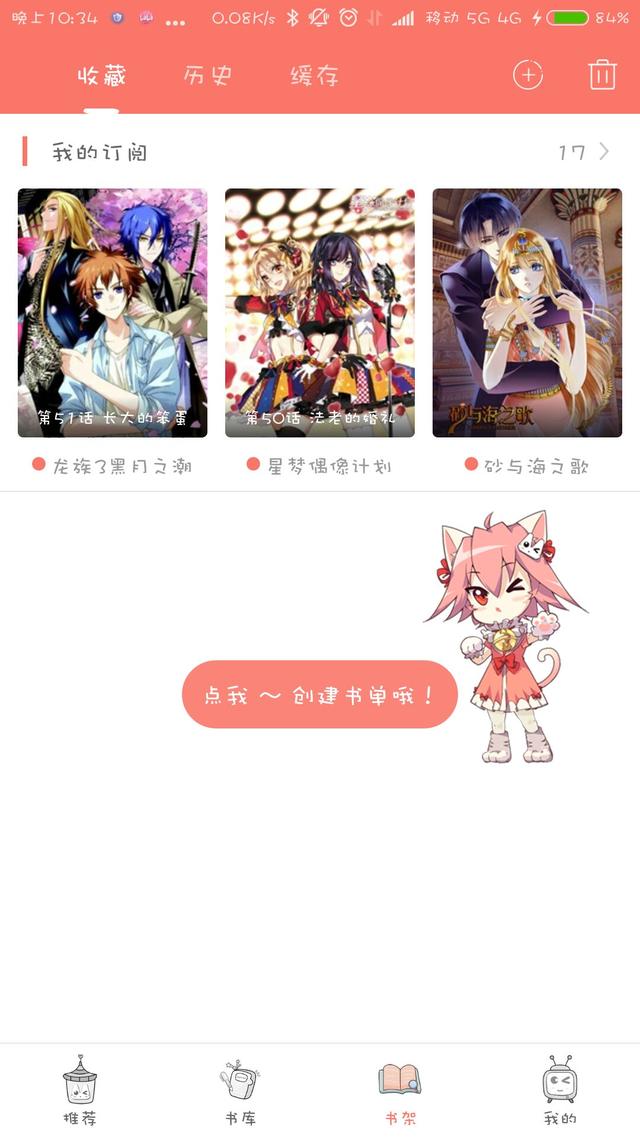Tap 点我～创建书单哦 button
640x1138 pixels.
click(x=319, y=694)
